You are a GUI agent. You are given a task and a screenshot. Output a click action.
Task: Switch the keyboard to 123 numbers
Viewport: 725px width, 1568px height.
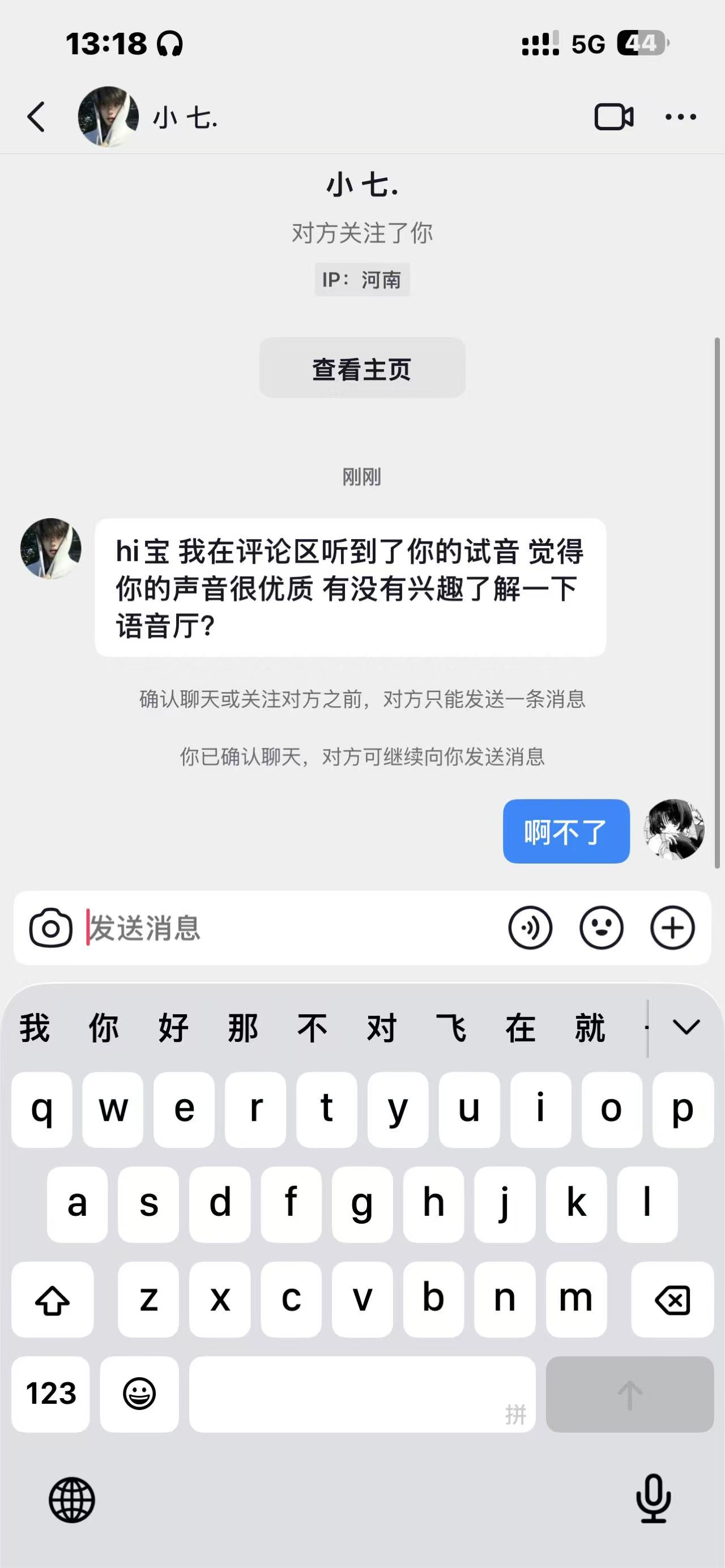[x=50, y=1394]
